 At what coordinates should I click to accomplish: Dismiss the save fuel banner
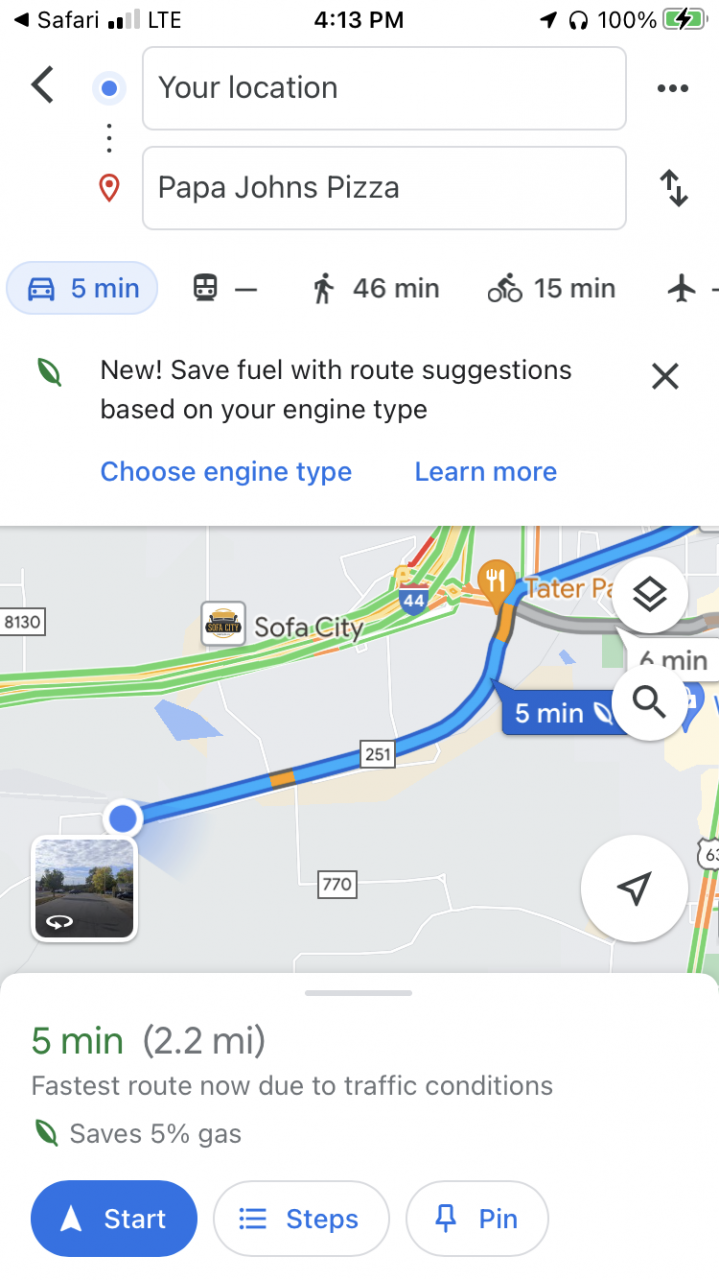[664, 376]
